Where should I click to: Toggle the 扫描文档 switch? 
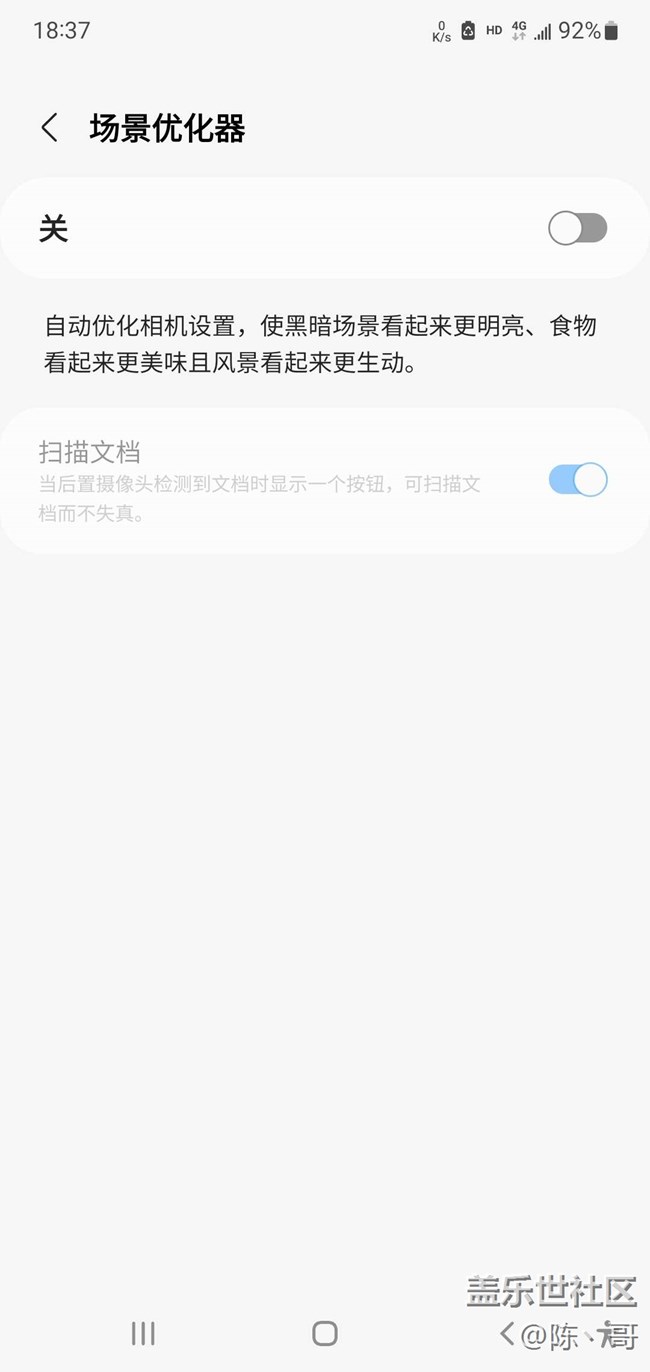[x=577, y=480]
